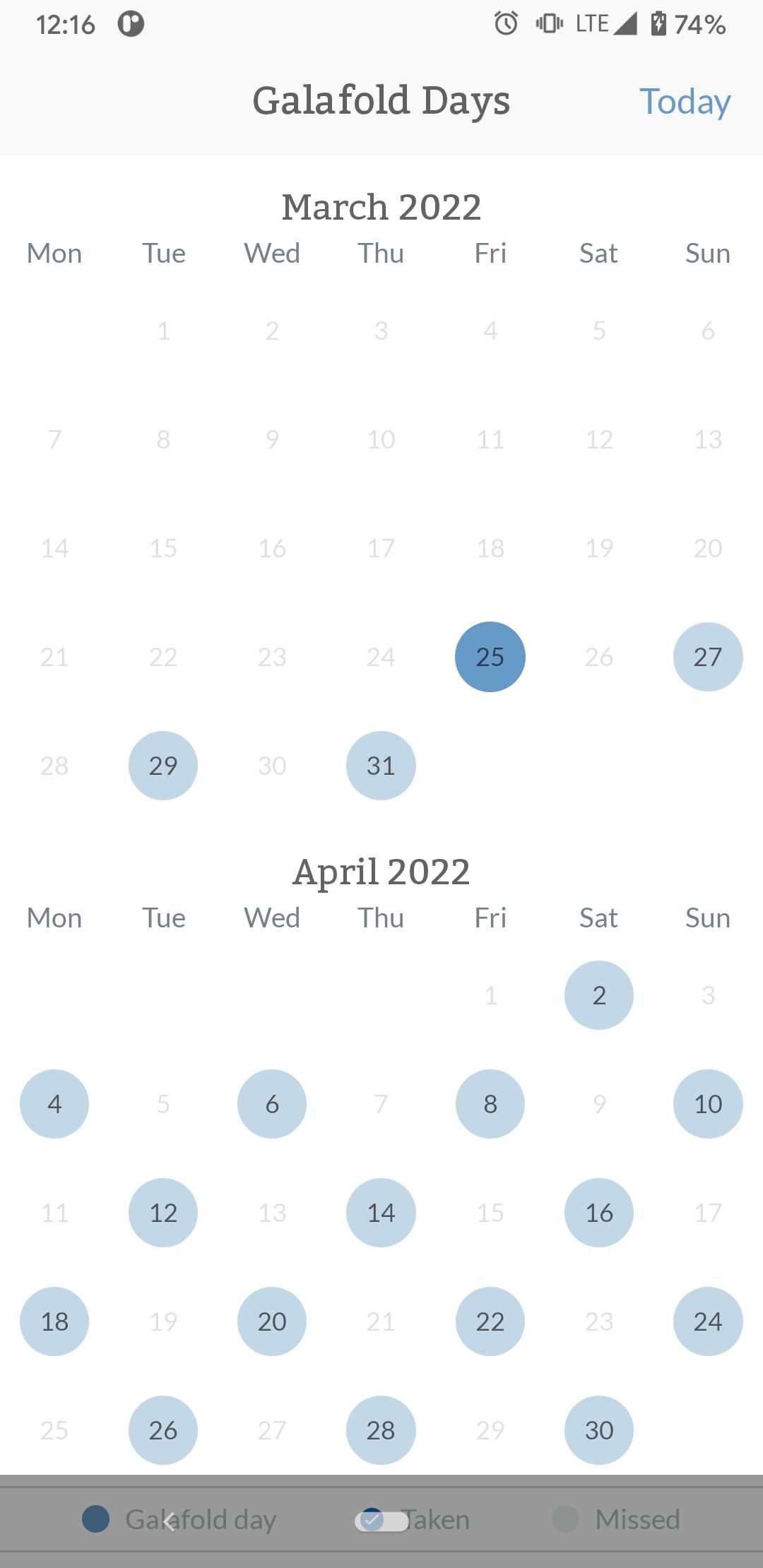Select April 26 on the calendar
This screenshot has width=763, height=1568.
coord(163,1430)
